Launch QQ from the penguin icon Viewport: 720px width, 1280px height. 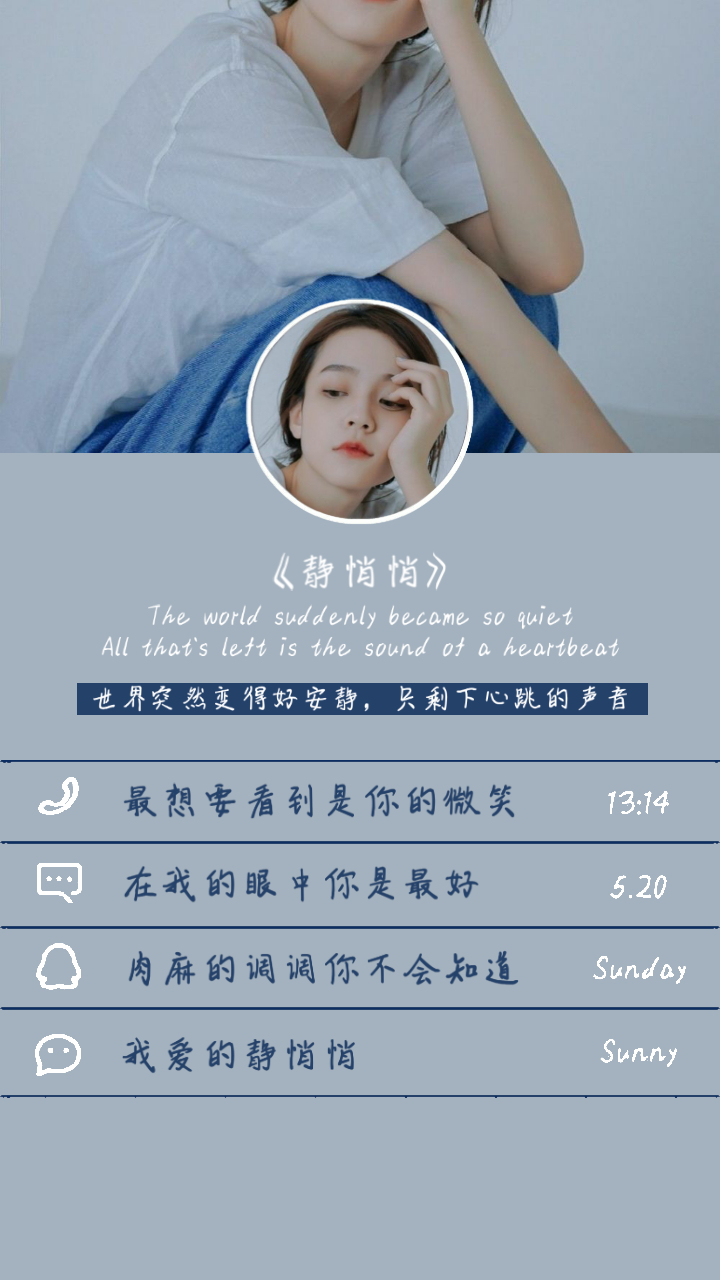[58, 967]
